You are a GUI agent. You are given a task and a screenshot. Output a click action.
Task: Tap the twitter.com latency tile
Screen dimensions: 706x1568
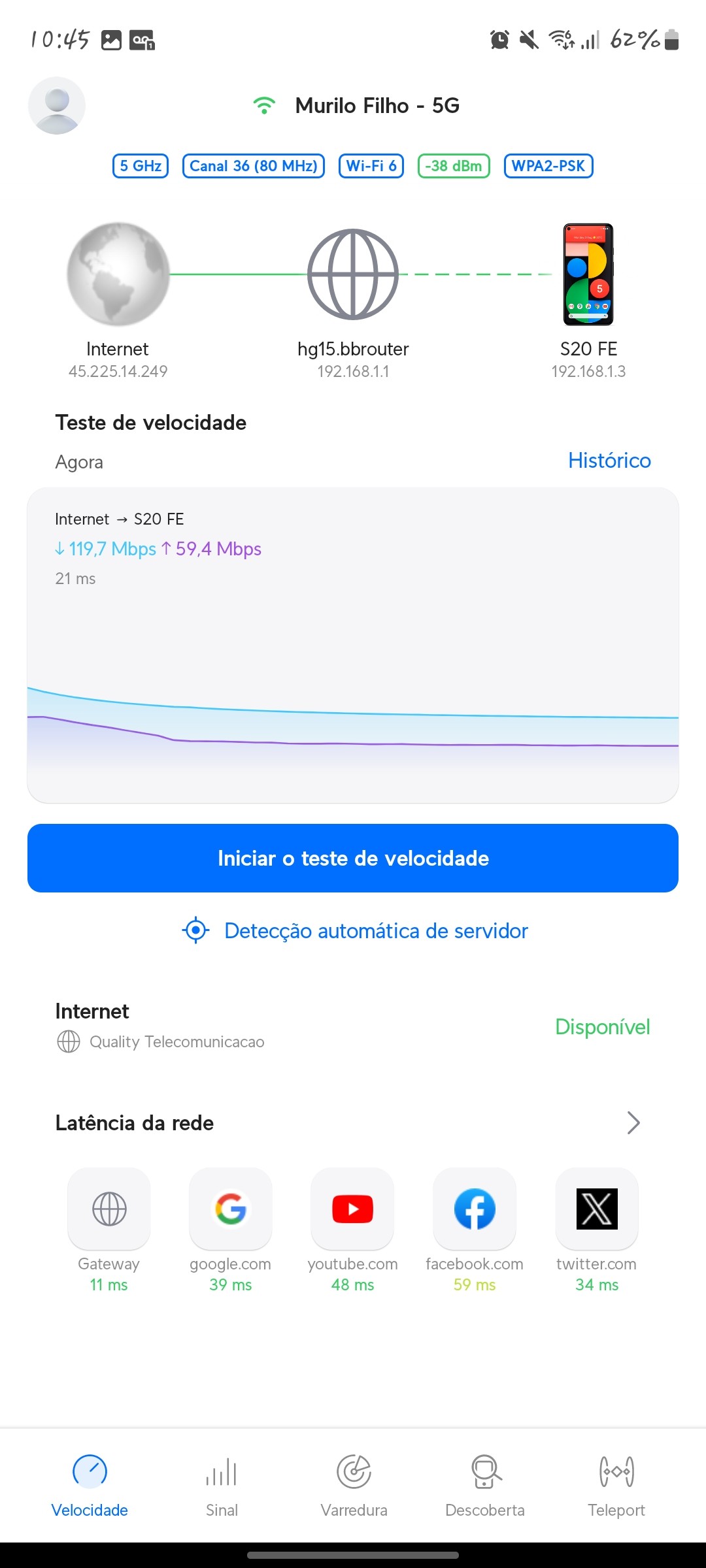pos(597,1209)
